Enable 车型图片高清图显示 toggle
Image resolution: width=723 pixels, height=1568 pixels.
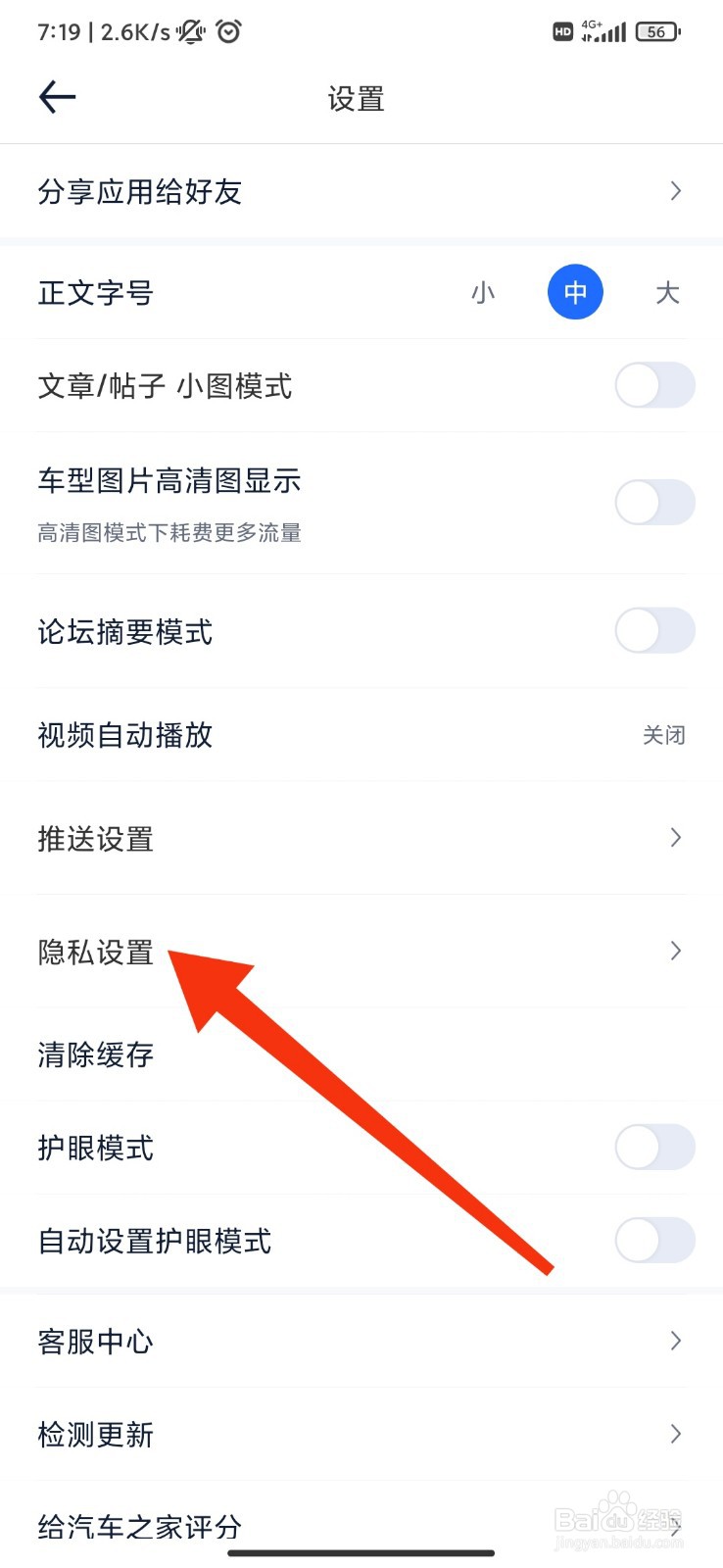click(654, 502)
